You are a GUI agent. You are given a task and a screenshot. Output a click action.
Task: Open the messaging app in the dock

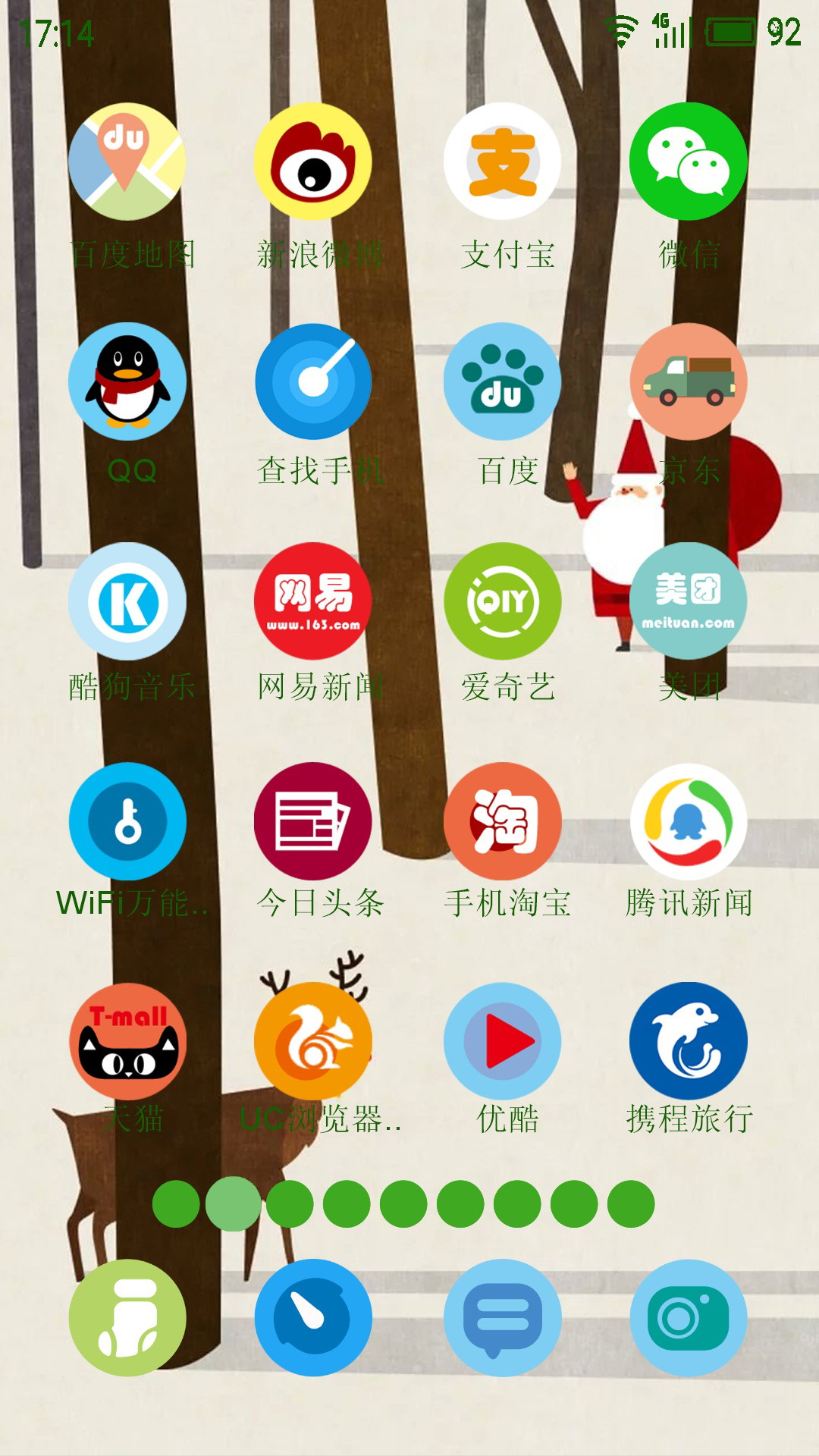click(503, 1318)
